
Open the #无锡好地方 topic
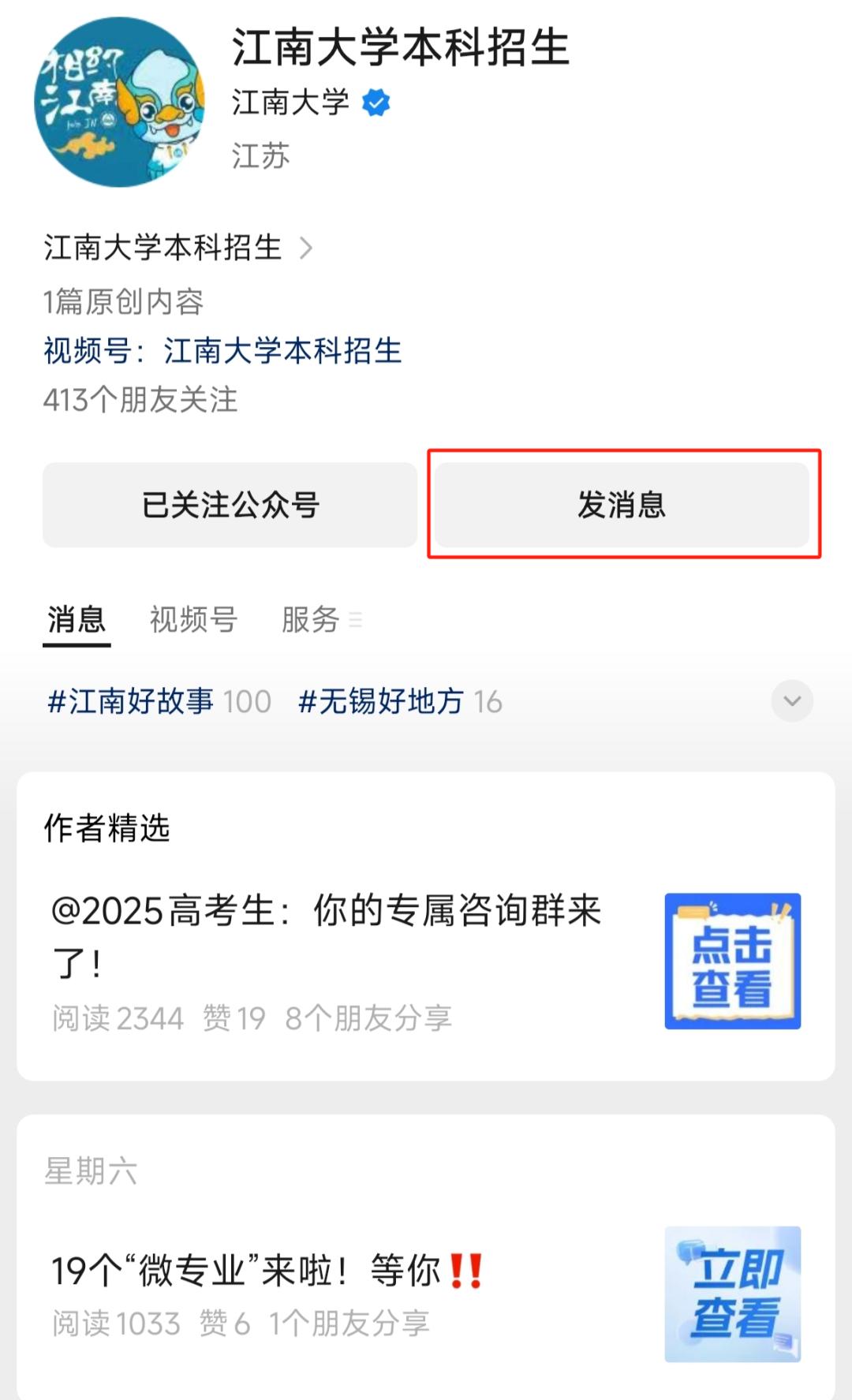(400, 701)
